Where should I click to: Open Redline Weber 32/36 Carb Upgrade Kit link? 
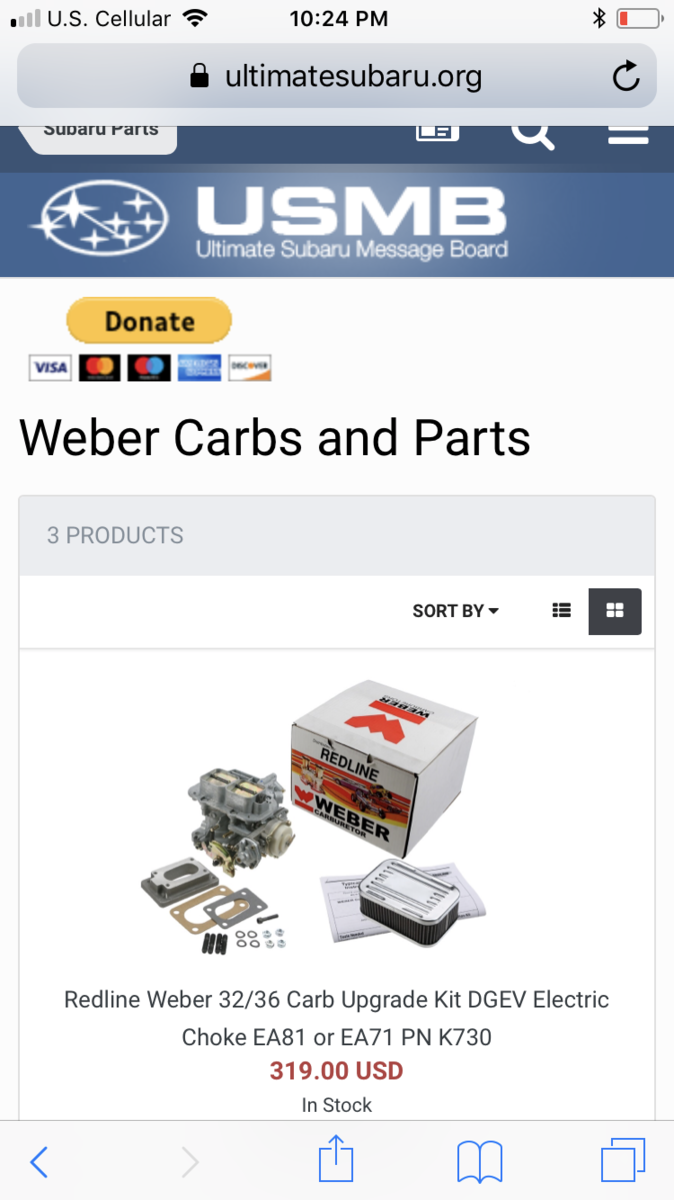coord(337,1018)
